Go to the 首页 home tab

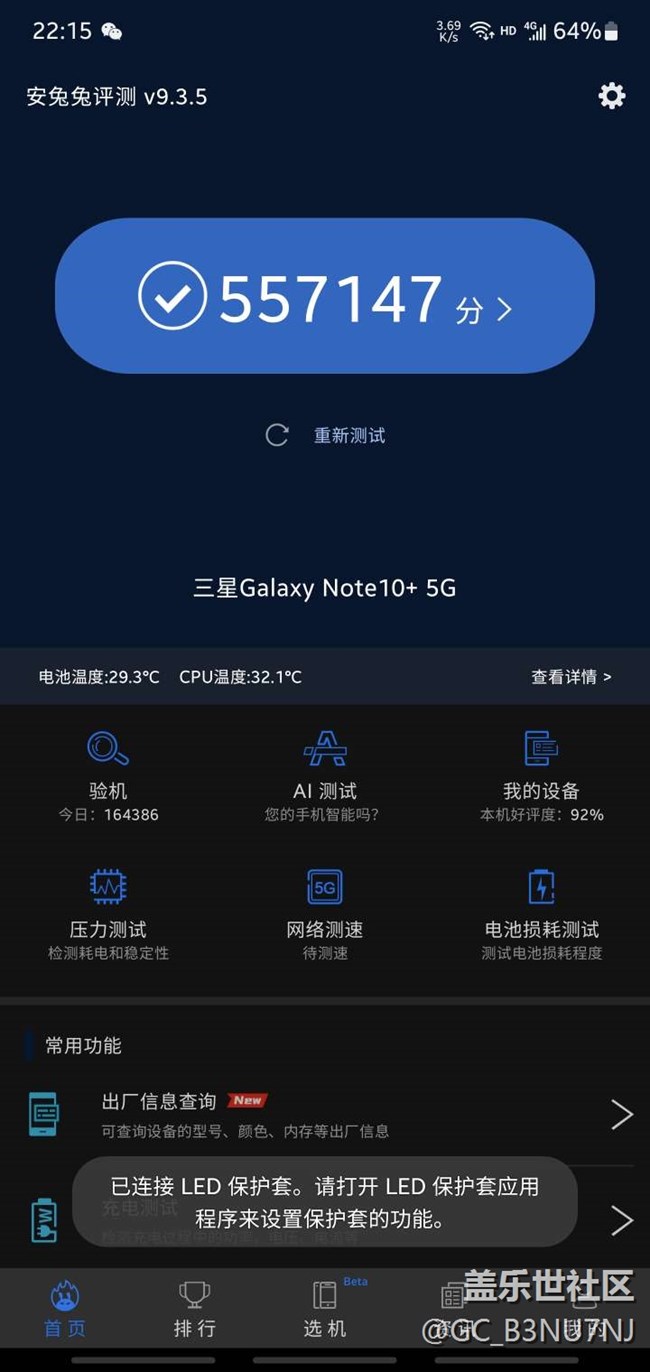pyautogui.click(x=65, y=1309)
